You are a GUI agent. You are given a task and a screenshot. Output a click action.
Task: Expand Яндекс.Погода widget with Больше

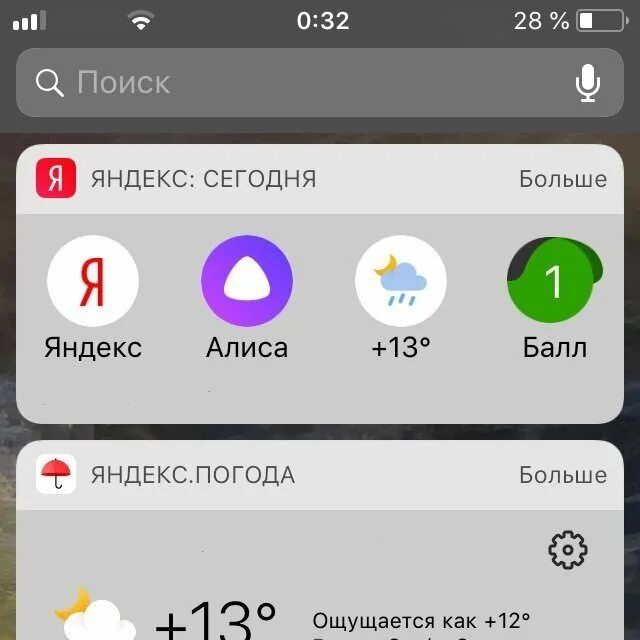tap(562, 475)
